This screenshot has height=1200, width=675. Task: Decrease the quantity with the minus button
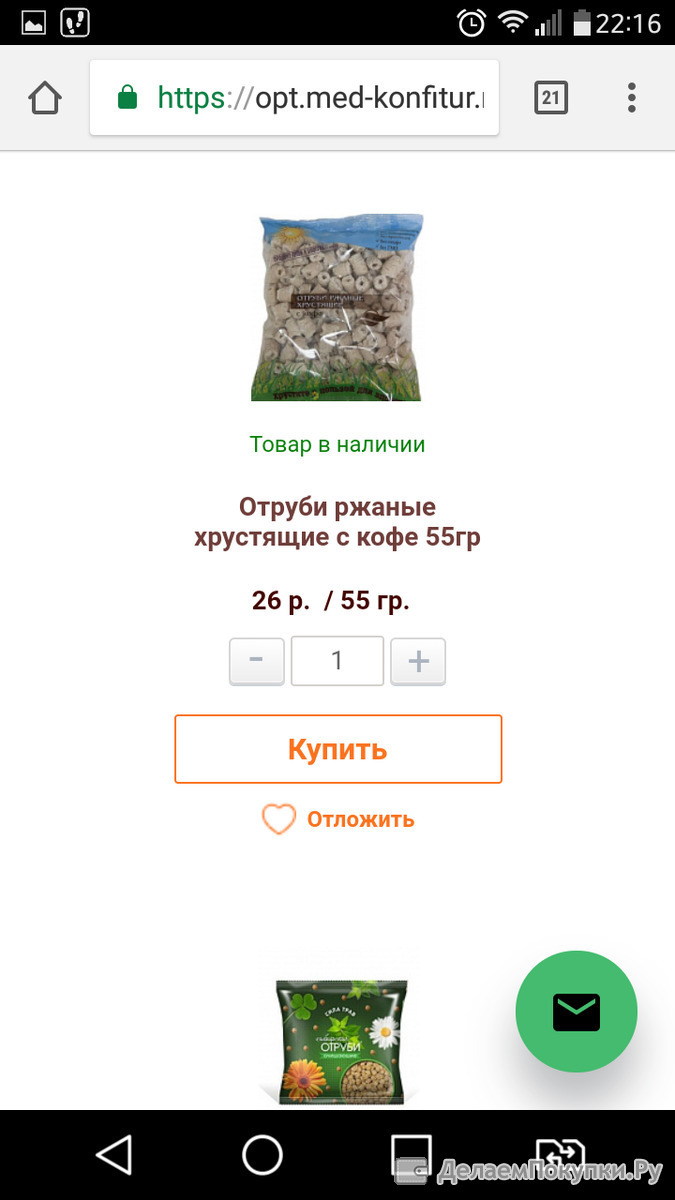pos(257,661)
